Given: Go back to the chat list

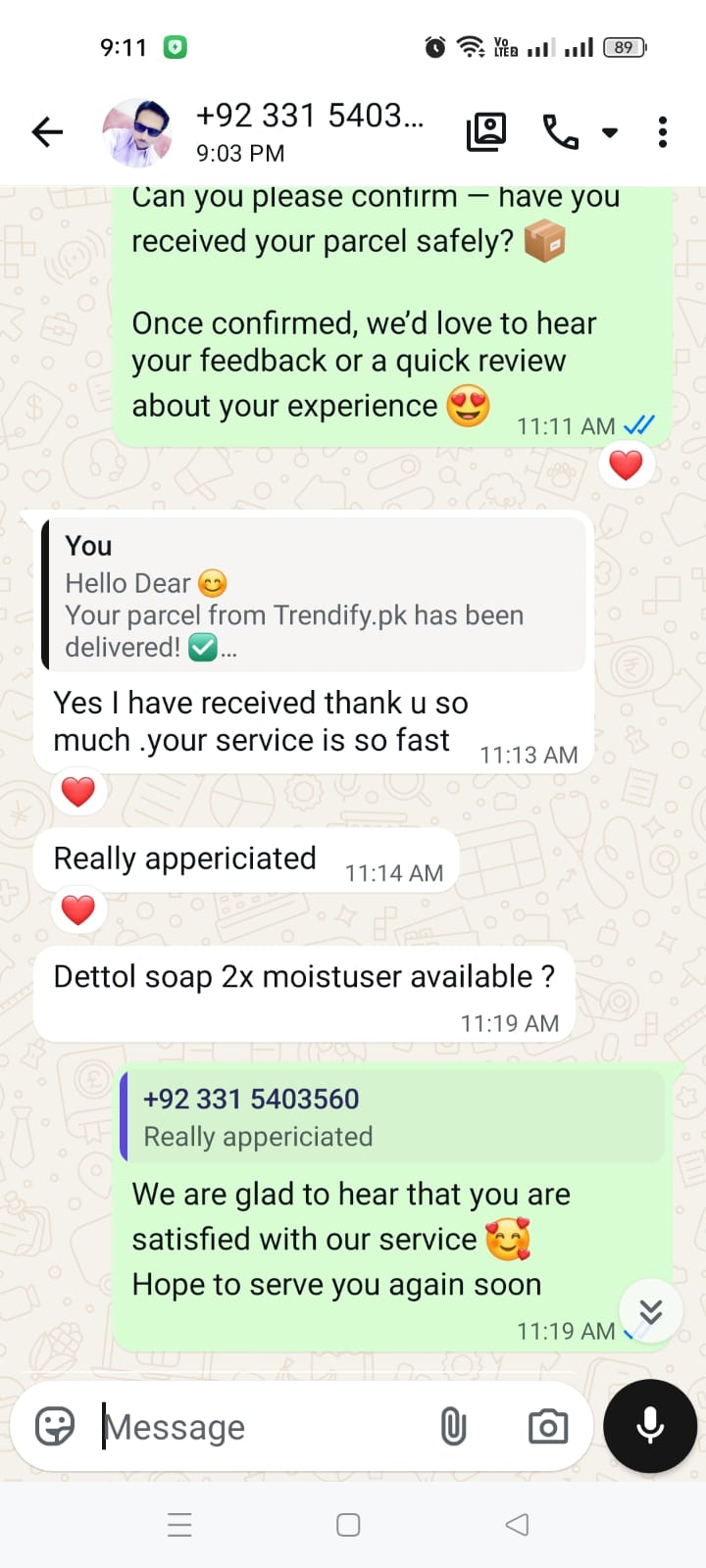Looking at the screenshot, I should click(x=47, y=131).
